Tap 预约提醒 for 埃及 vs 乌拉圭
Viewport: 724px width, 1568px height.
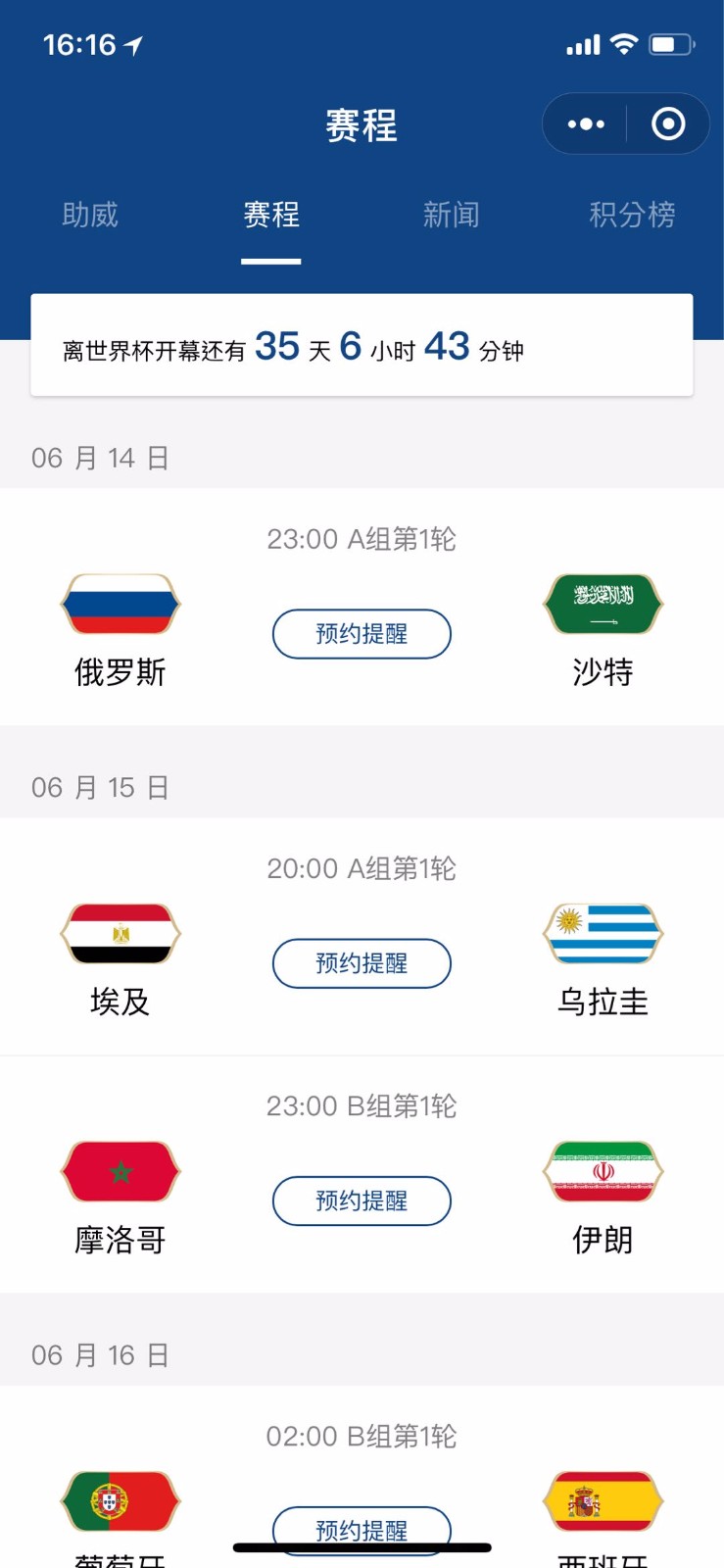362,963
